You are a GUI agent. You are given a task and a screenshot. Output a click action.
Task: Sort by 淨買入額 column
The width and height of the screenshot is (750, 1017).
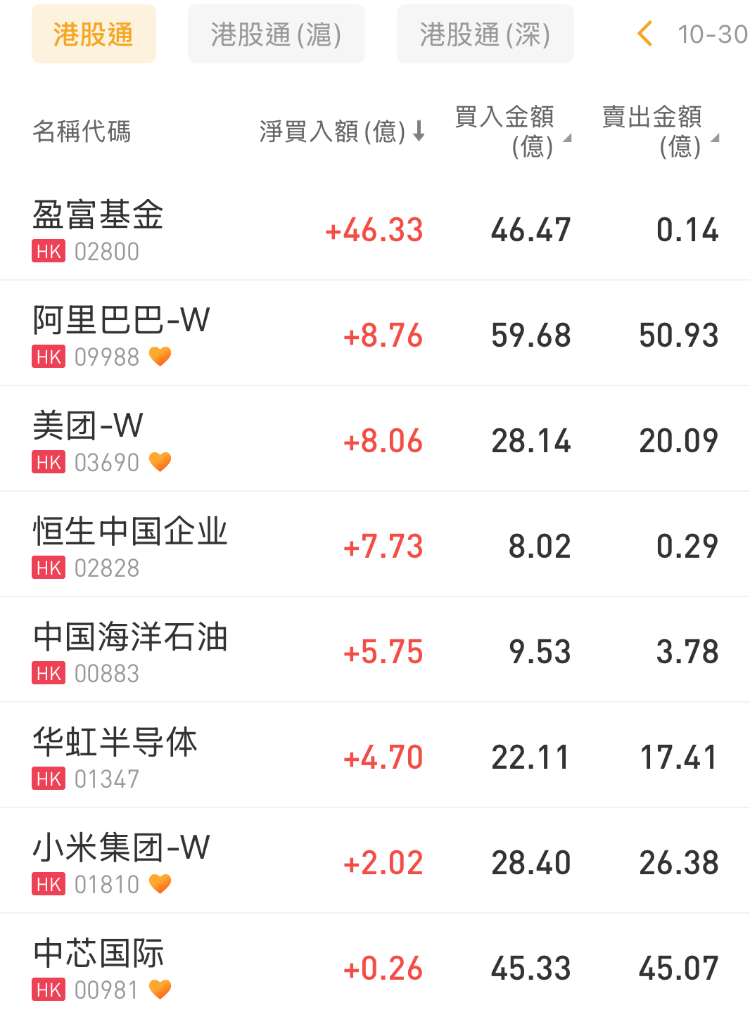click(x=342, y=132)
